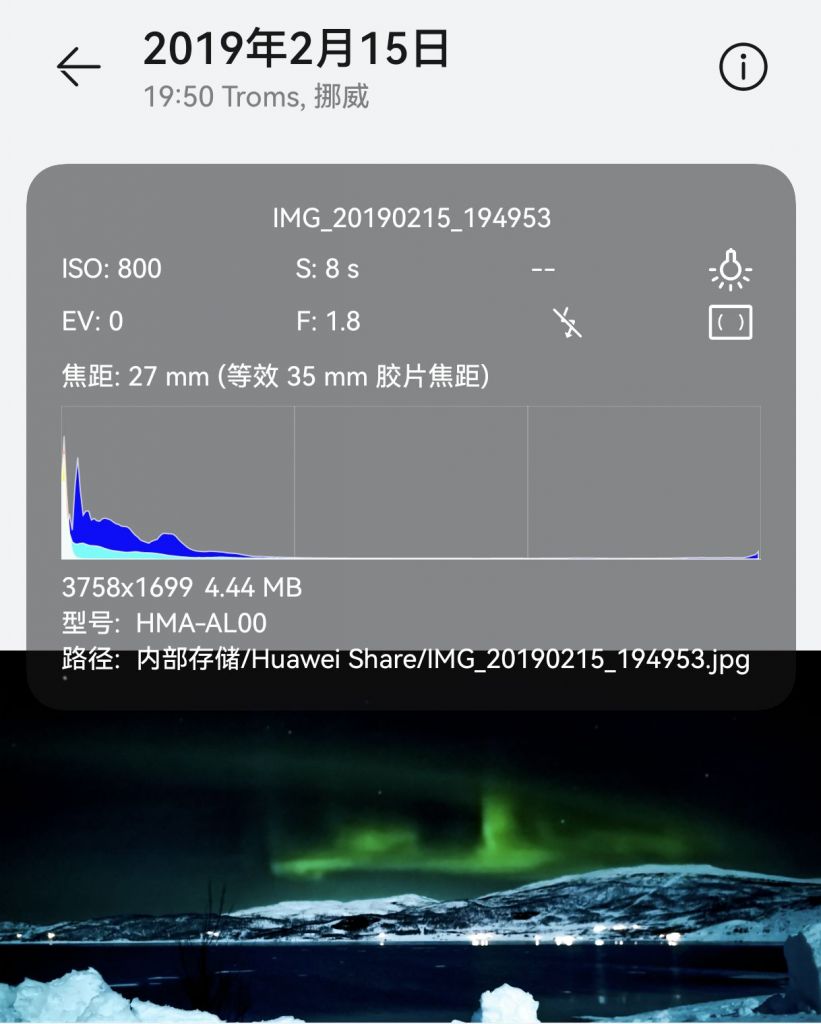Toggle the flash setting indicator
Viewport: 821px width, 1024px height.
pos(567,323)
